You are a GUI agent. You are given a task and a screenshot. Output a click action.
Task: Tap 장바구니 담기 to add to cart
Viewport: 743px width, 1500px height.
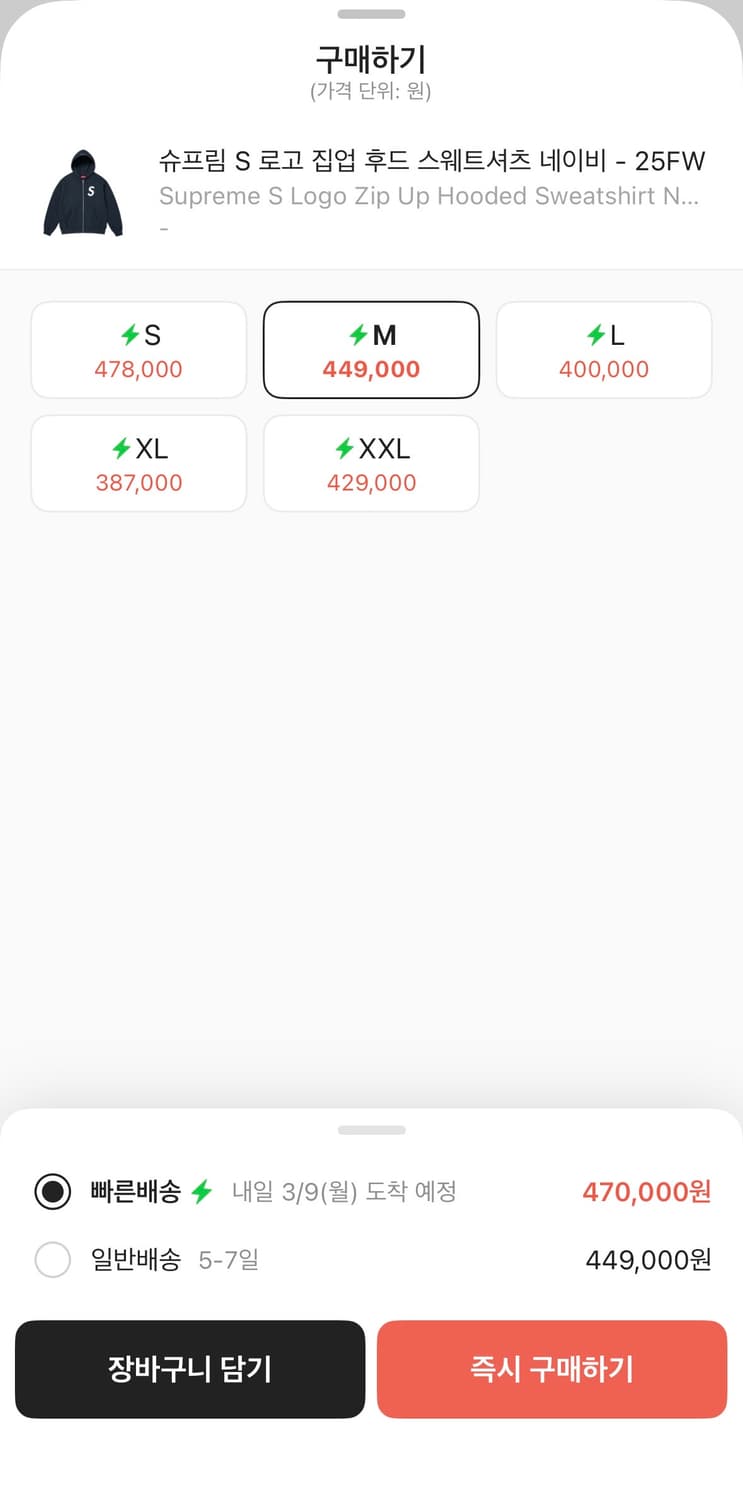[190, 1369]
